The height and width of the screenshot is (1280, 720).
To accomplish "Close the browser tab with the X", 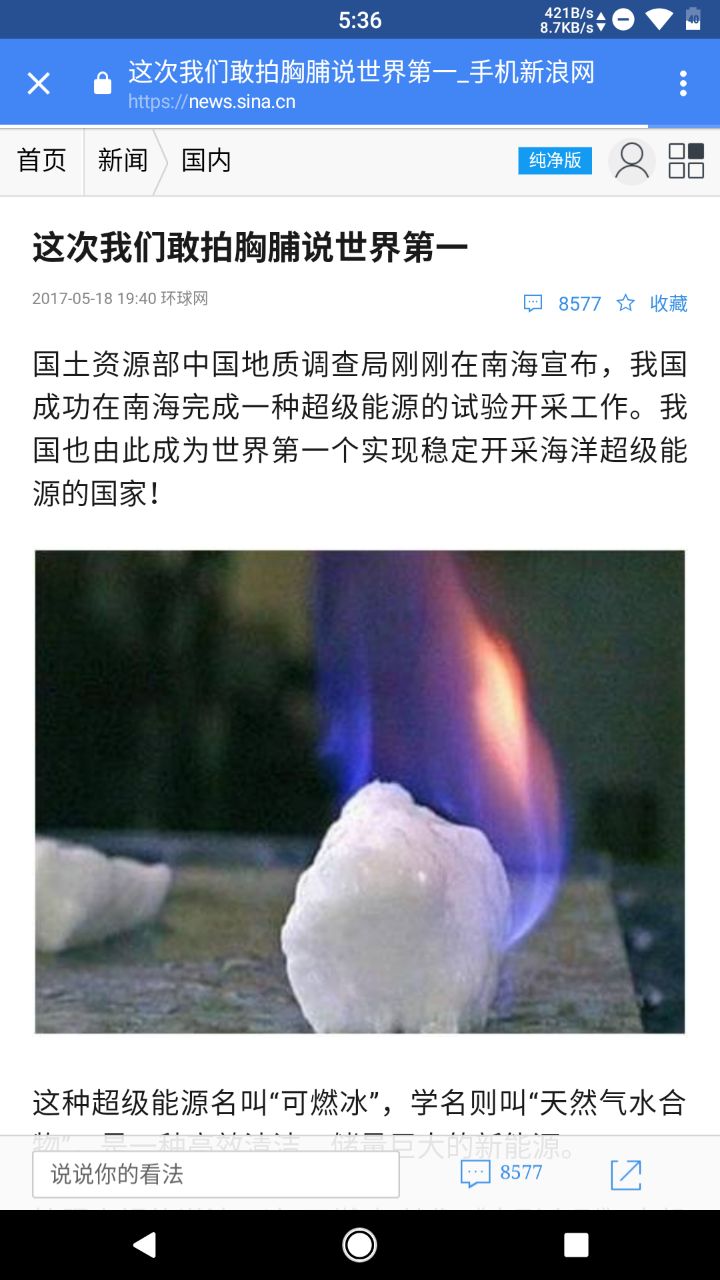I will [x=38, y=83].
